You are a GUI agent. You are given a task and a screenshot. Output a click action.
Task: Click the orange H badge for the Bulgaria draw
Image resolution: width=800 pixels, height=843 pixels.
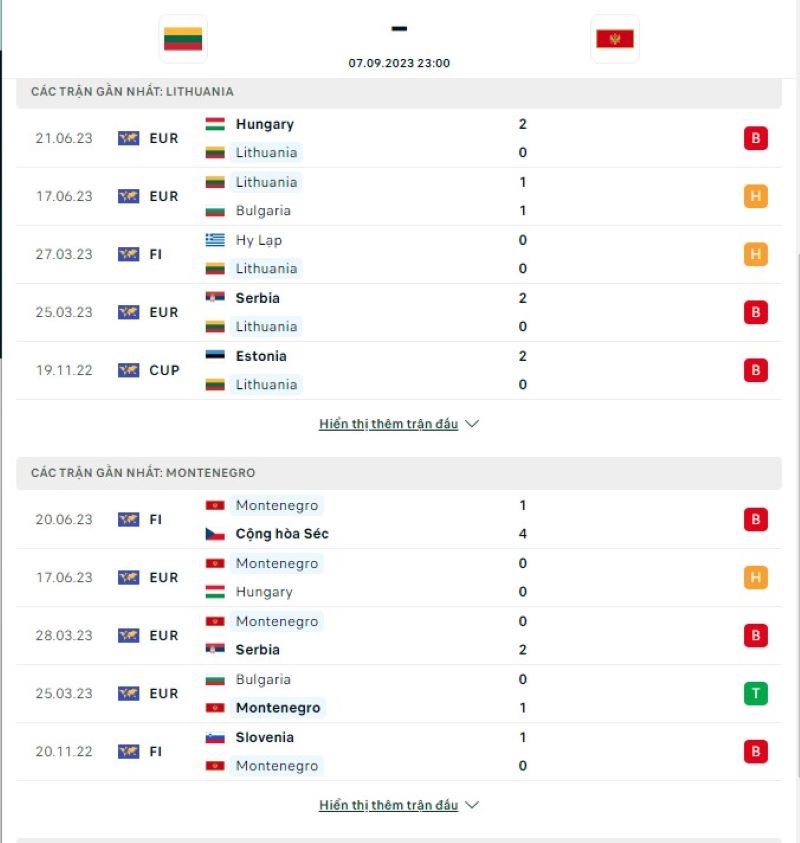click(756, 196)
